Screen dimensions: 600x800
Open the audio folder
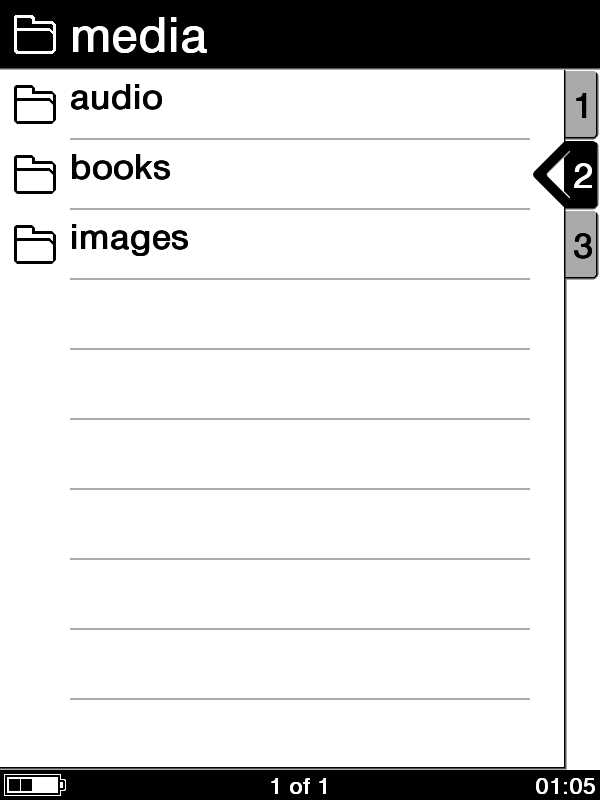click(x=116, y=100)
